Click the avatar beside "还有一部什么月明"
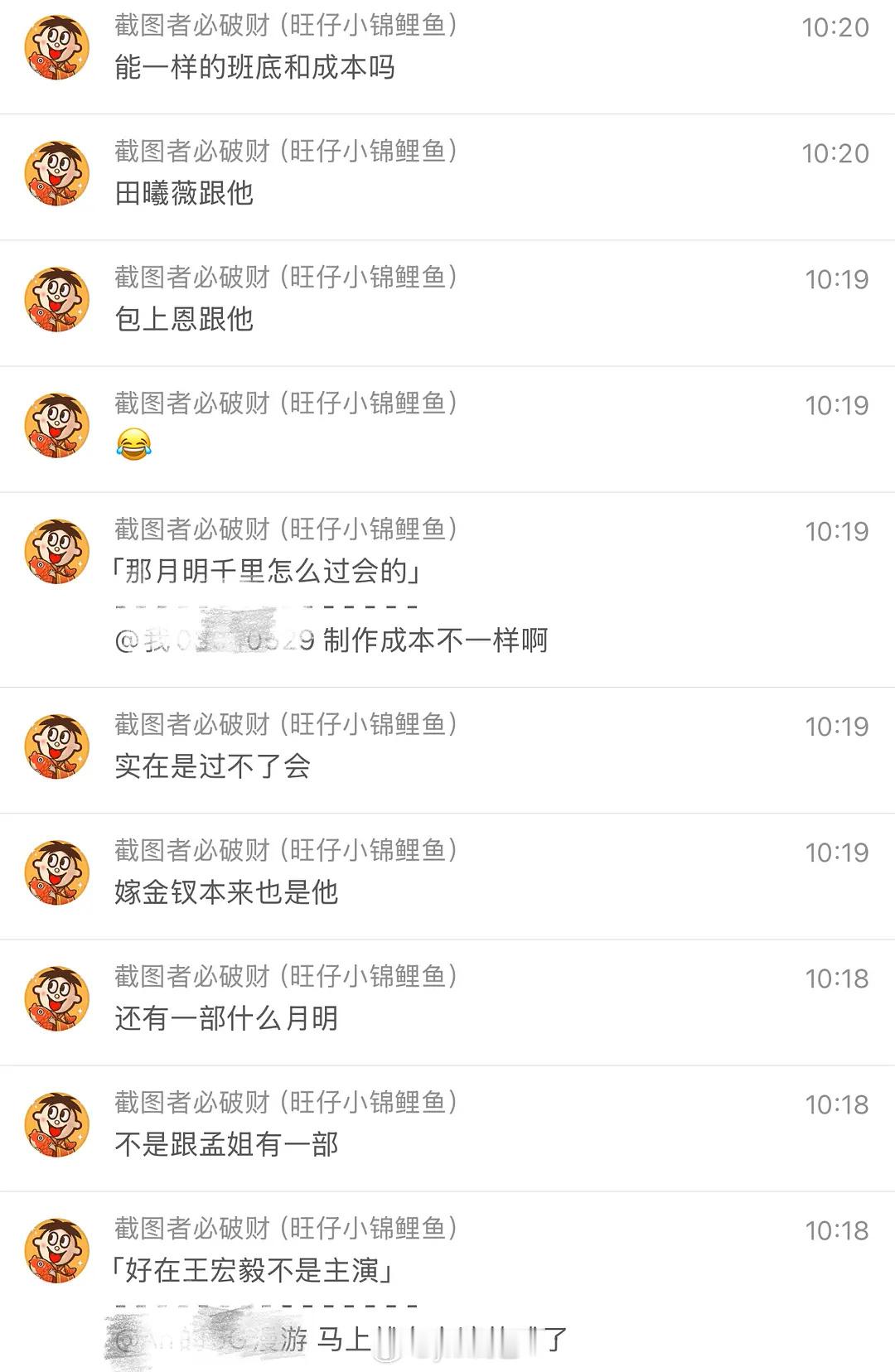Screen dimensions: 895x1372 (x=56, y=996)
